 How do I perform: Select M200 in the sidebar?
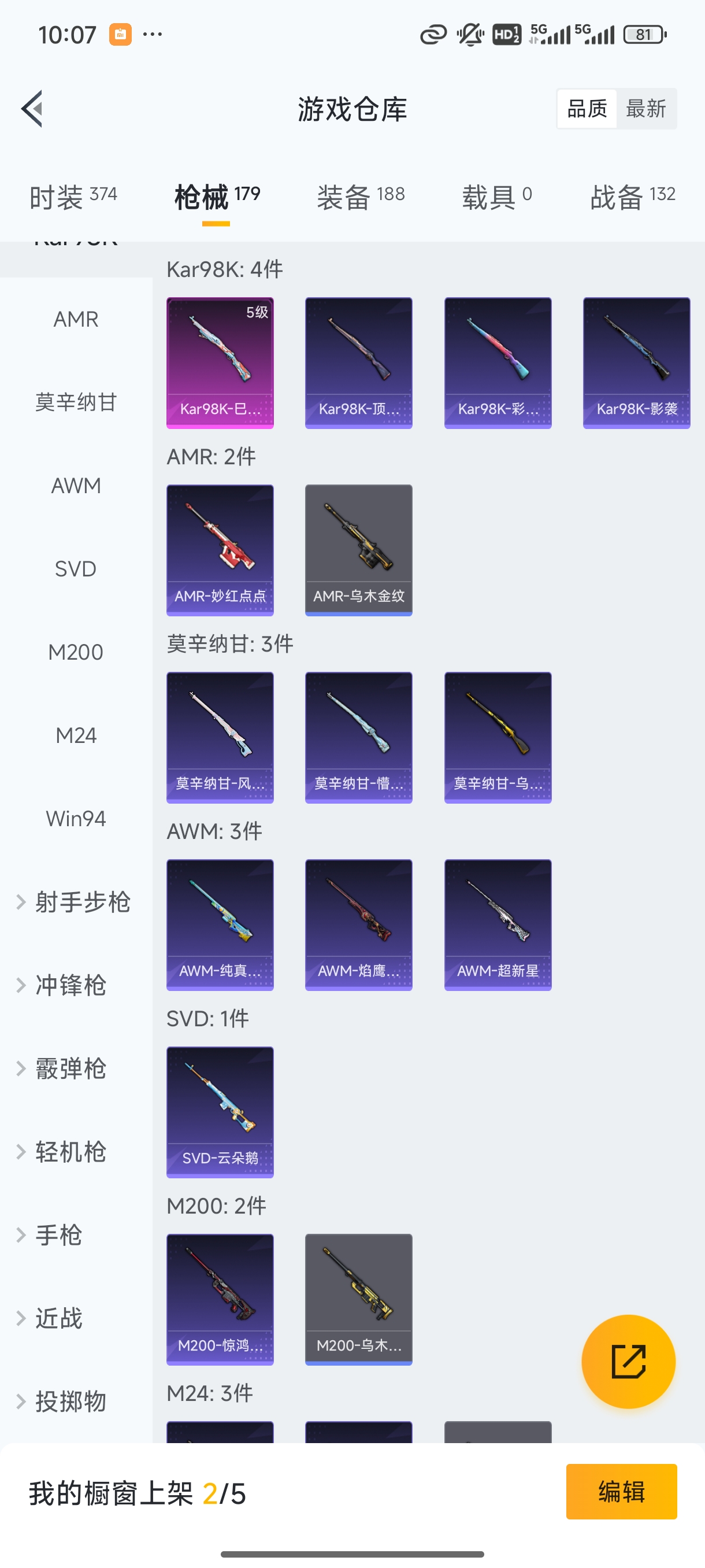point(75,651)
